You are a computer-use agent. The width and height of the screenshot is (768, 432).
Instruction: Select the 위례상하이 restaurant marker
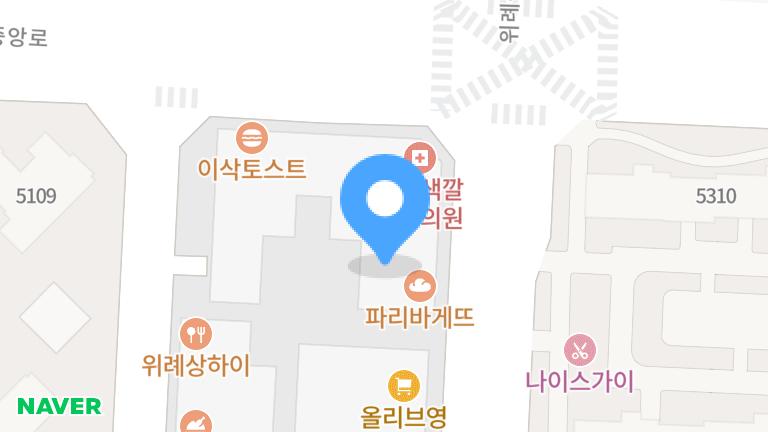pyautogui.click(x=196, y=334)
